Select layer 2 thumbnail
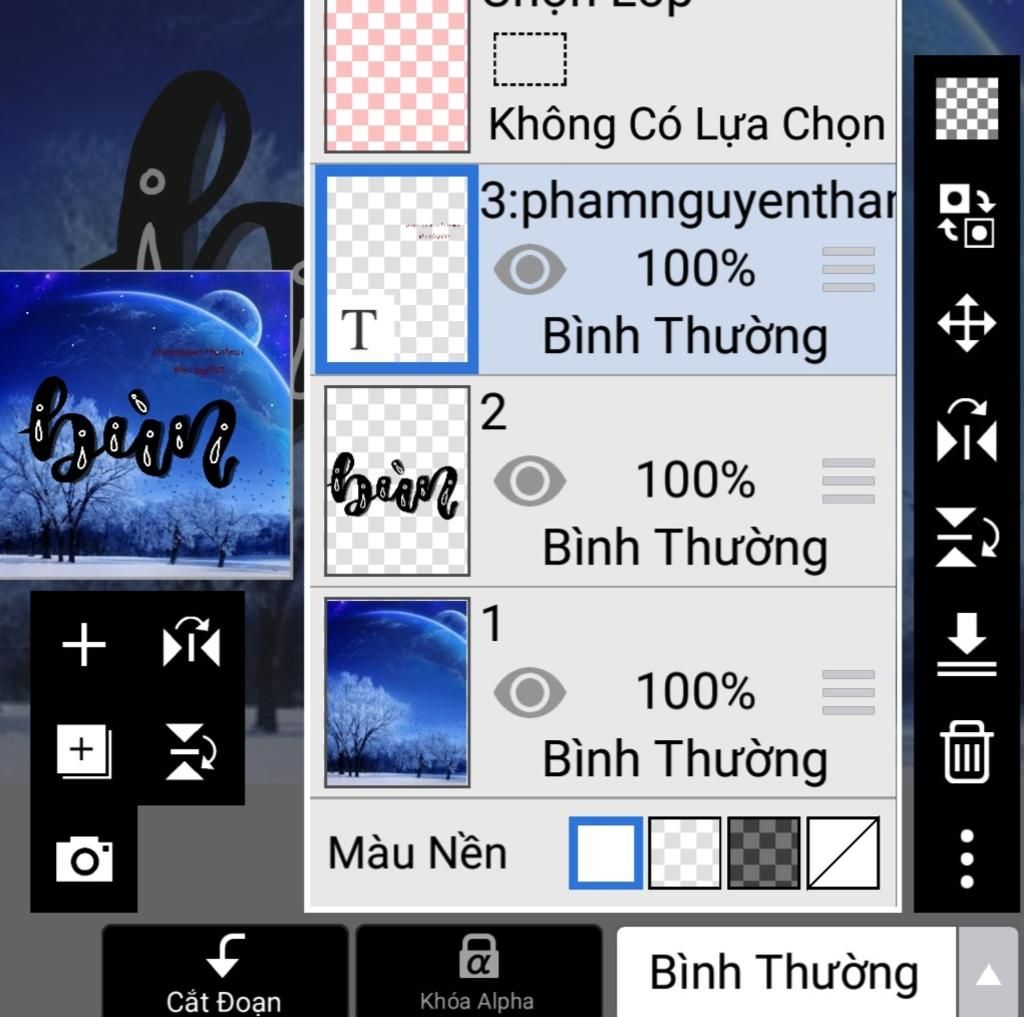This screenshot has width=1024, height=1017. 397,481
